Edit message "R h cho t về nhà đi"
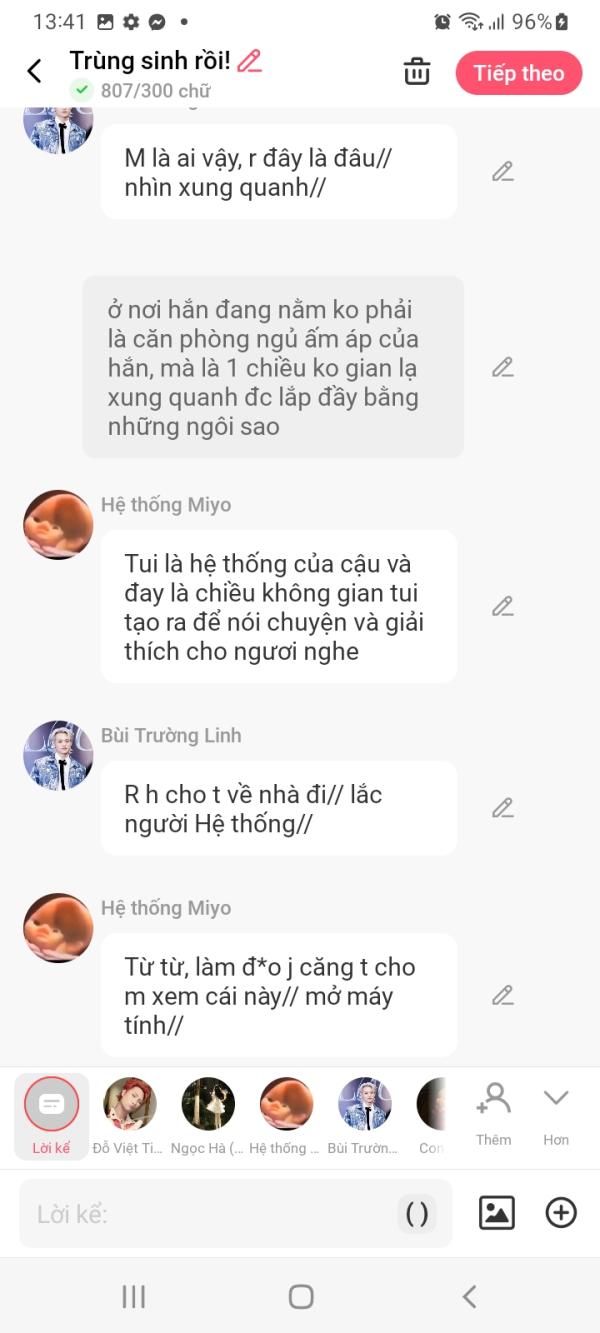Screen dimensions: 600x1333 click(502, 807)
